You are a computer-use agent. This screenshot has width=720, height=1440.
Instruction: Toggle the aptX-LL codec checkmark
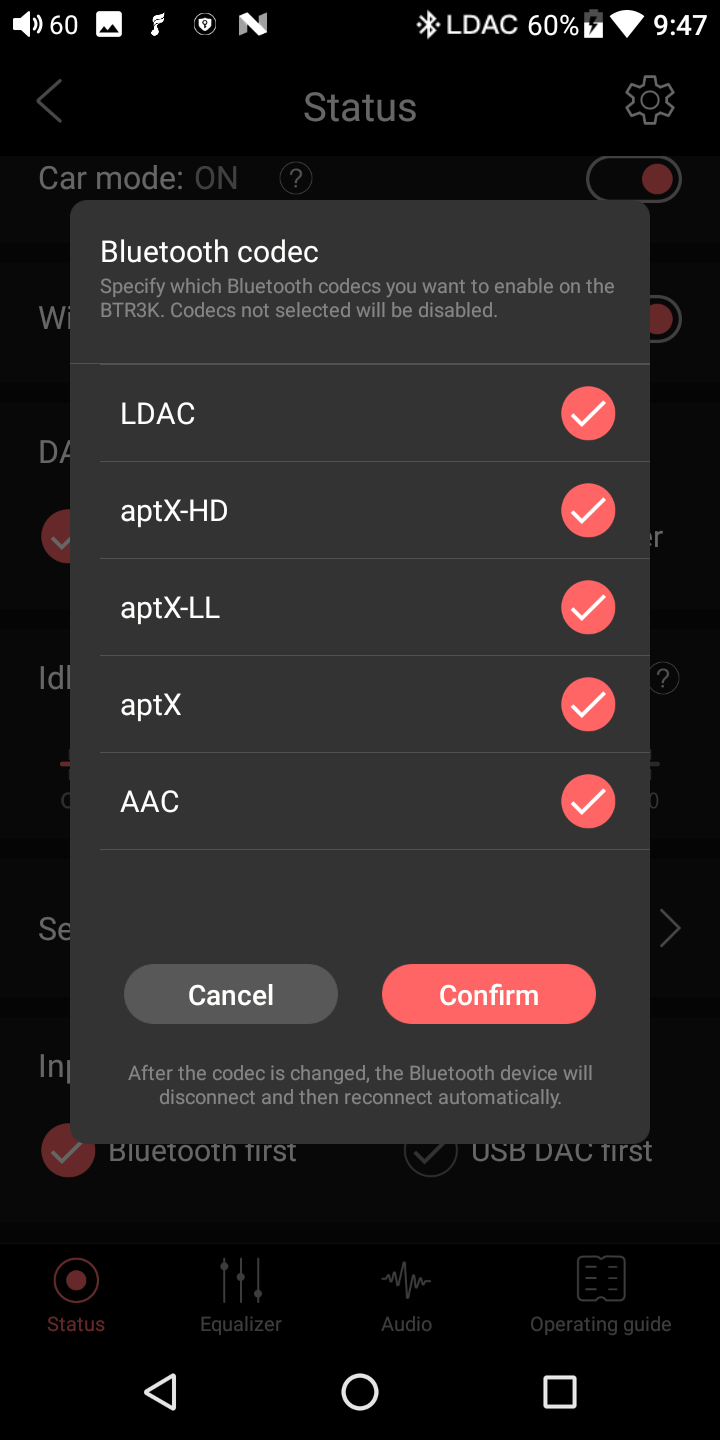588,607
